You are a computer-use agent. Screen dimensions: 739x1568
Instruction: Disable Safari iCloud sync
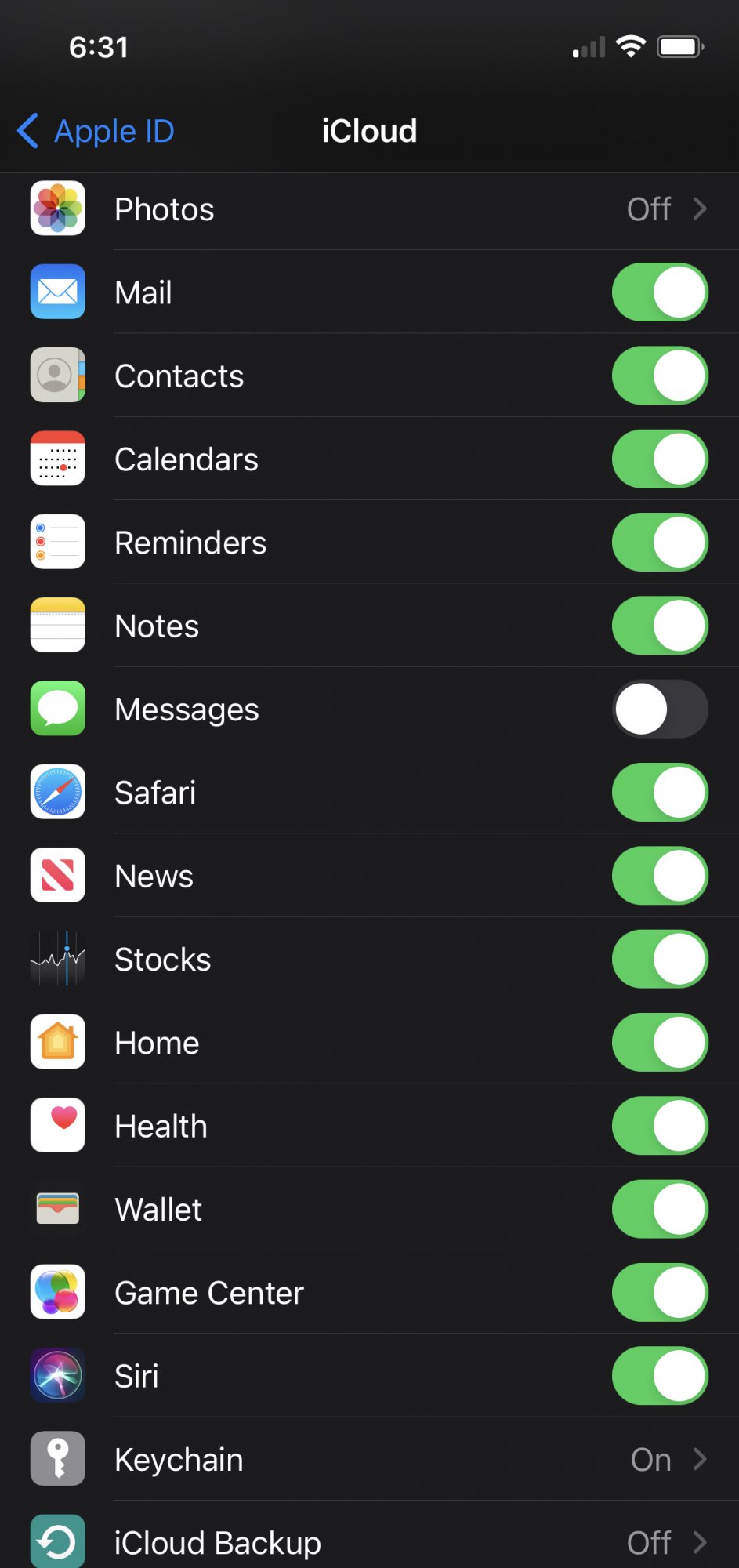point(660,793)
